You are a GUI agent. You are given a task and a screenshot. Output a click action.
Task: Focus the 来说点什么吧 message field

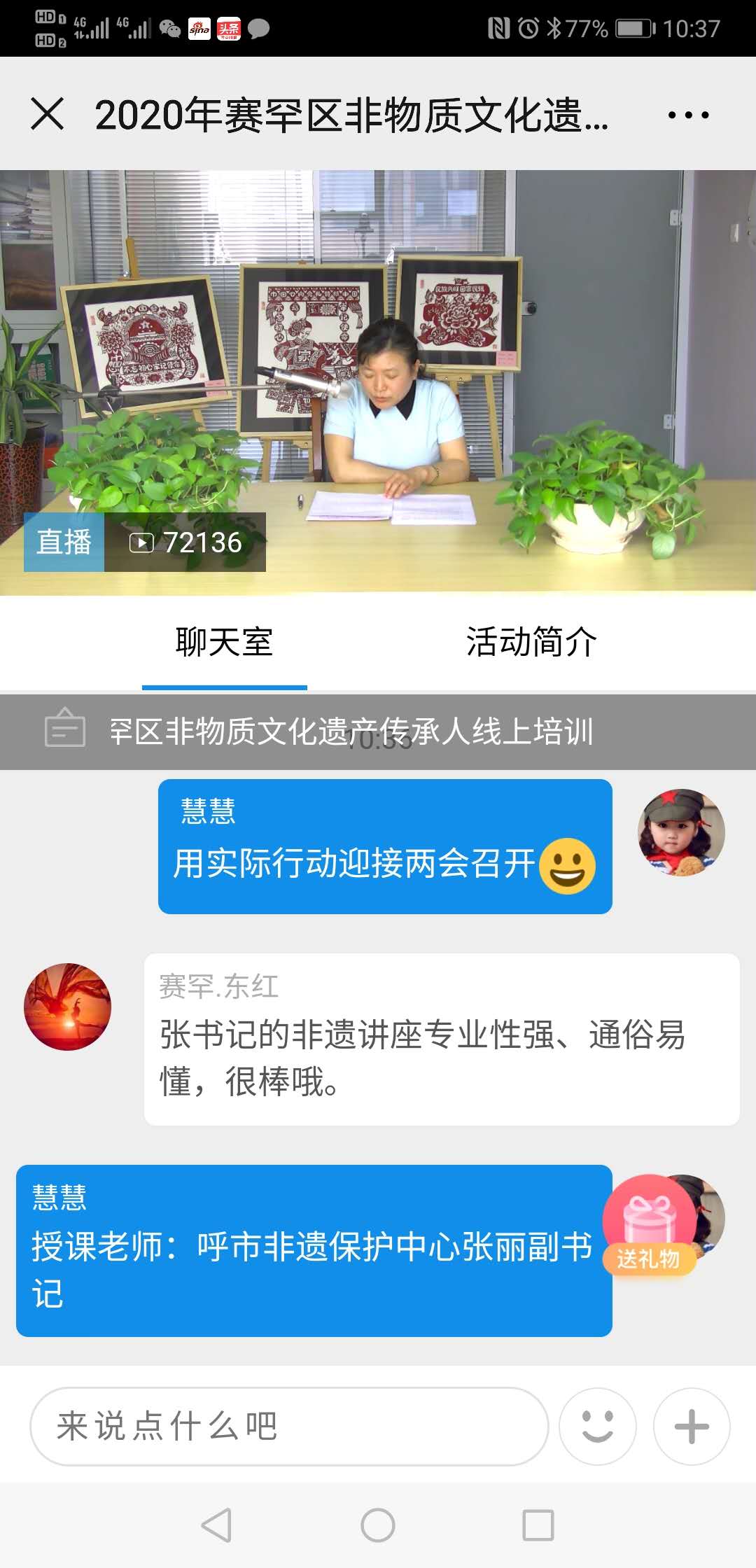click(x=288, y=1426)
